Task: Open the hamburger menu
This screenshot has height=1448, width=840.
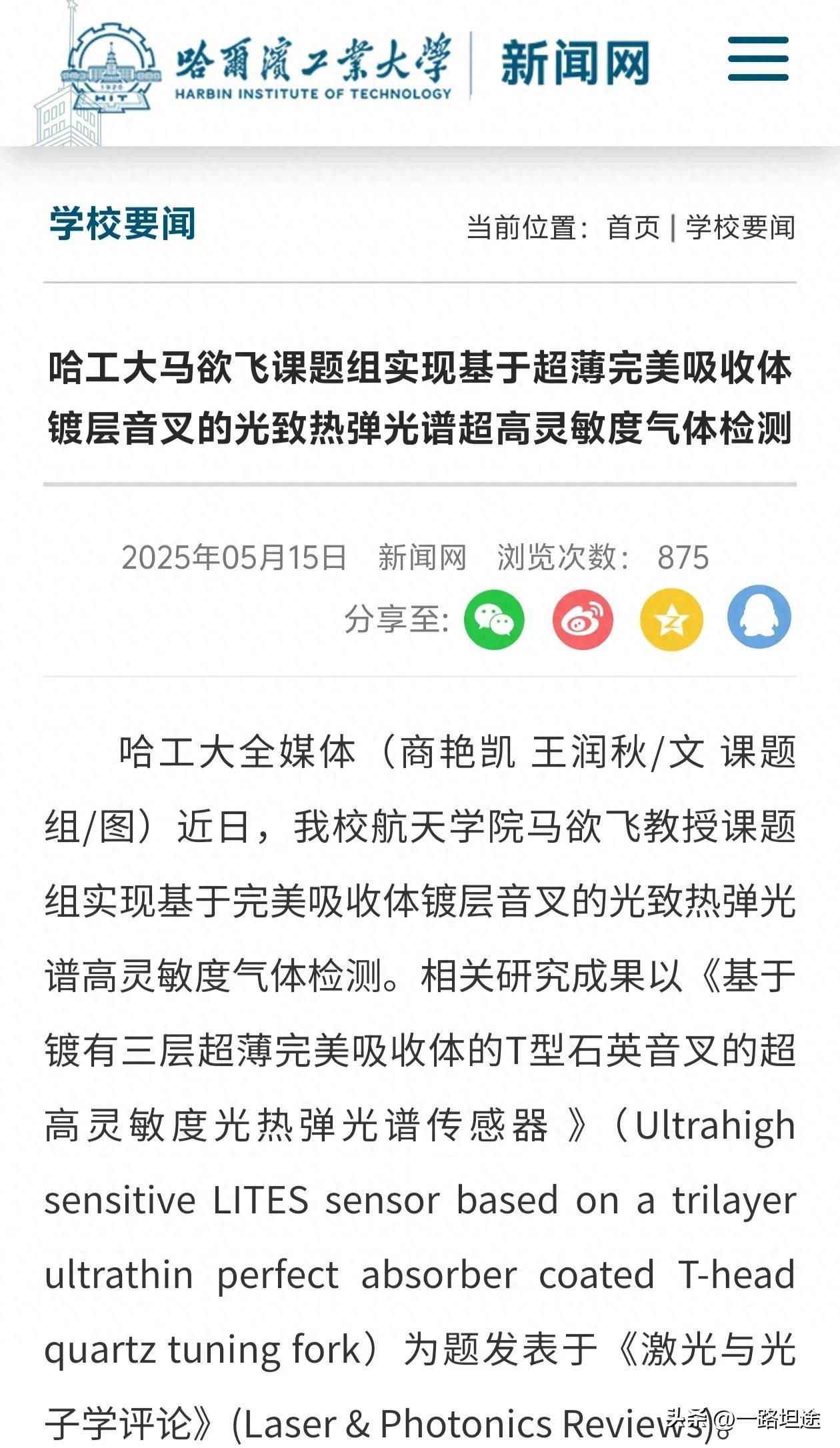Action: pos(758,59)
